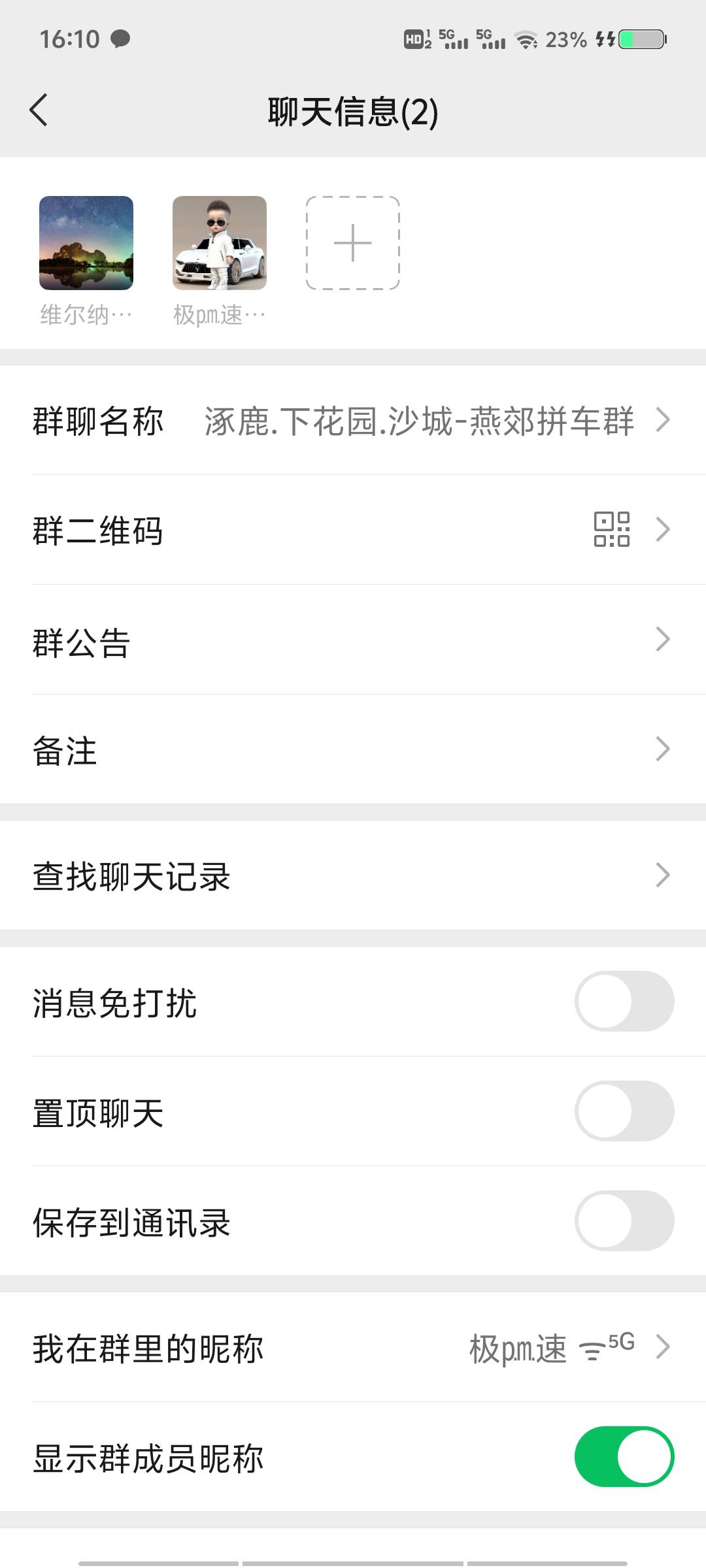Change 我在群里的昵称 nickname

353,1347
